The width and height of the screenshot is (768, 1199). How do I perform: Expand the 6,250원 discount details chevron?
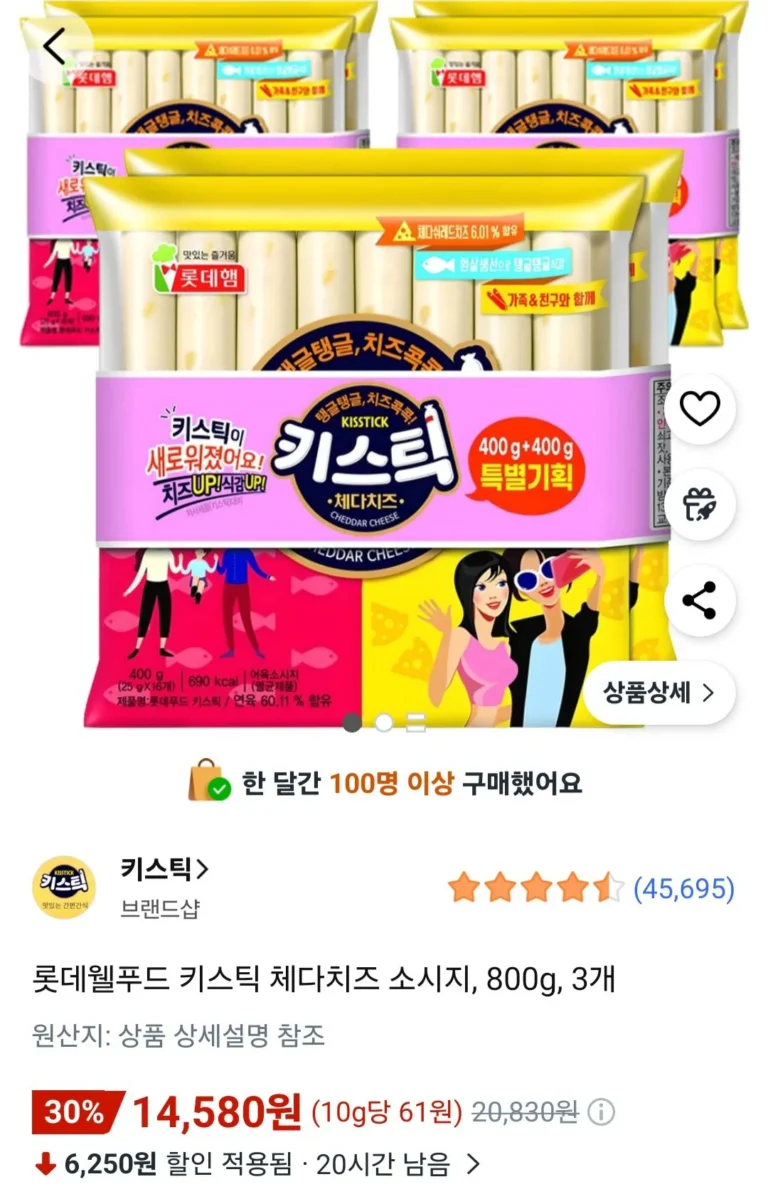pyautogui.click(x=474, y=1164)
